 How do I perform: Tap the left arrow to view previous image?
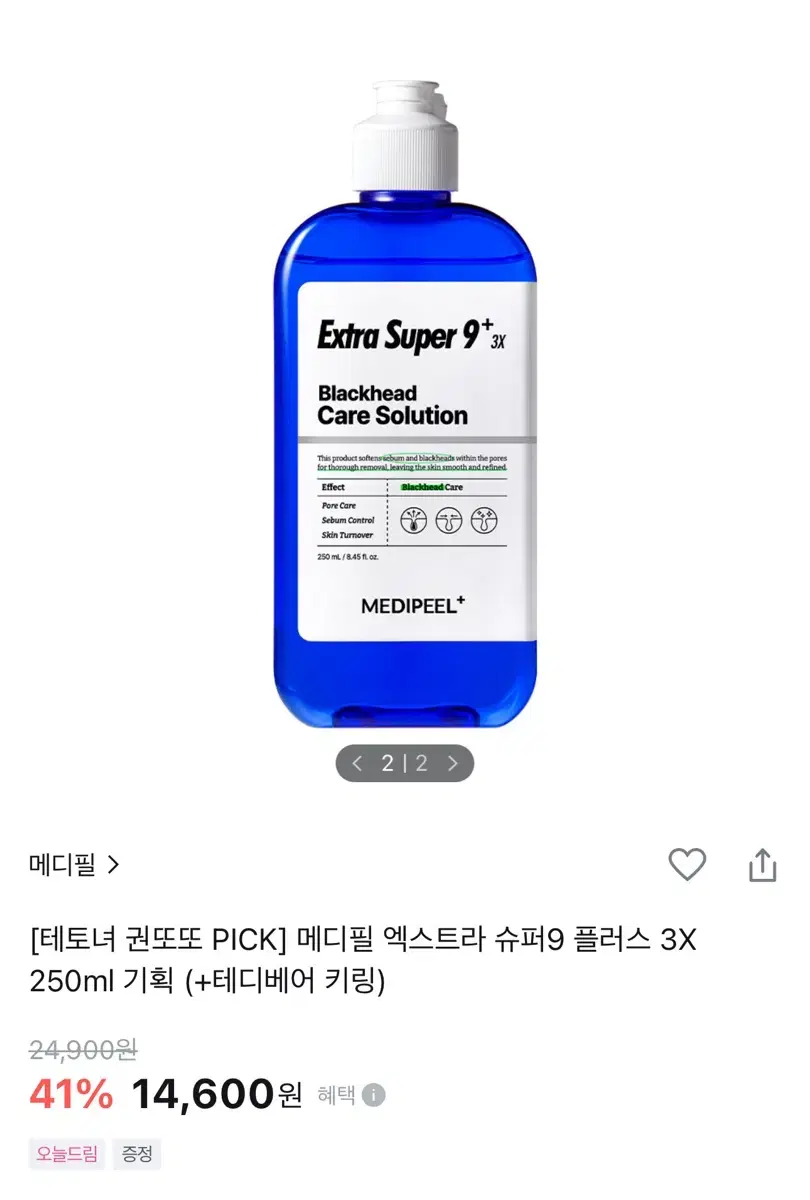pyautogui.click(x=358, y=763)
